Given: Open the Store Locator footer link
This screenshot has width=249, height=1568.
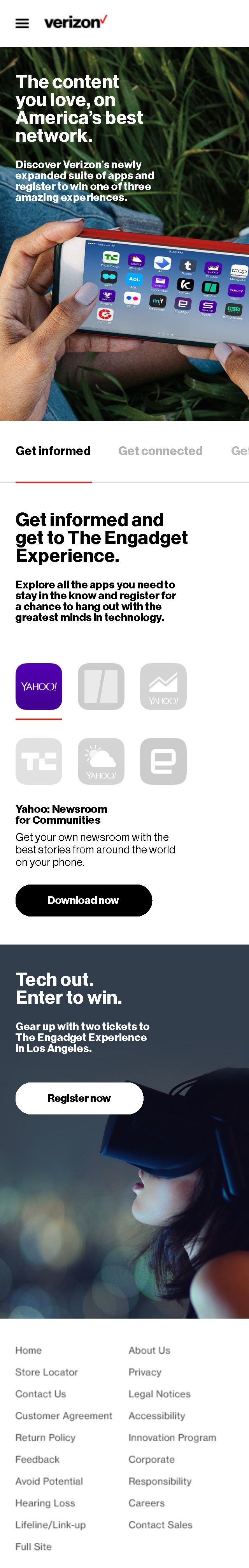Looking at the screenshot, I should point(47,1372).
